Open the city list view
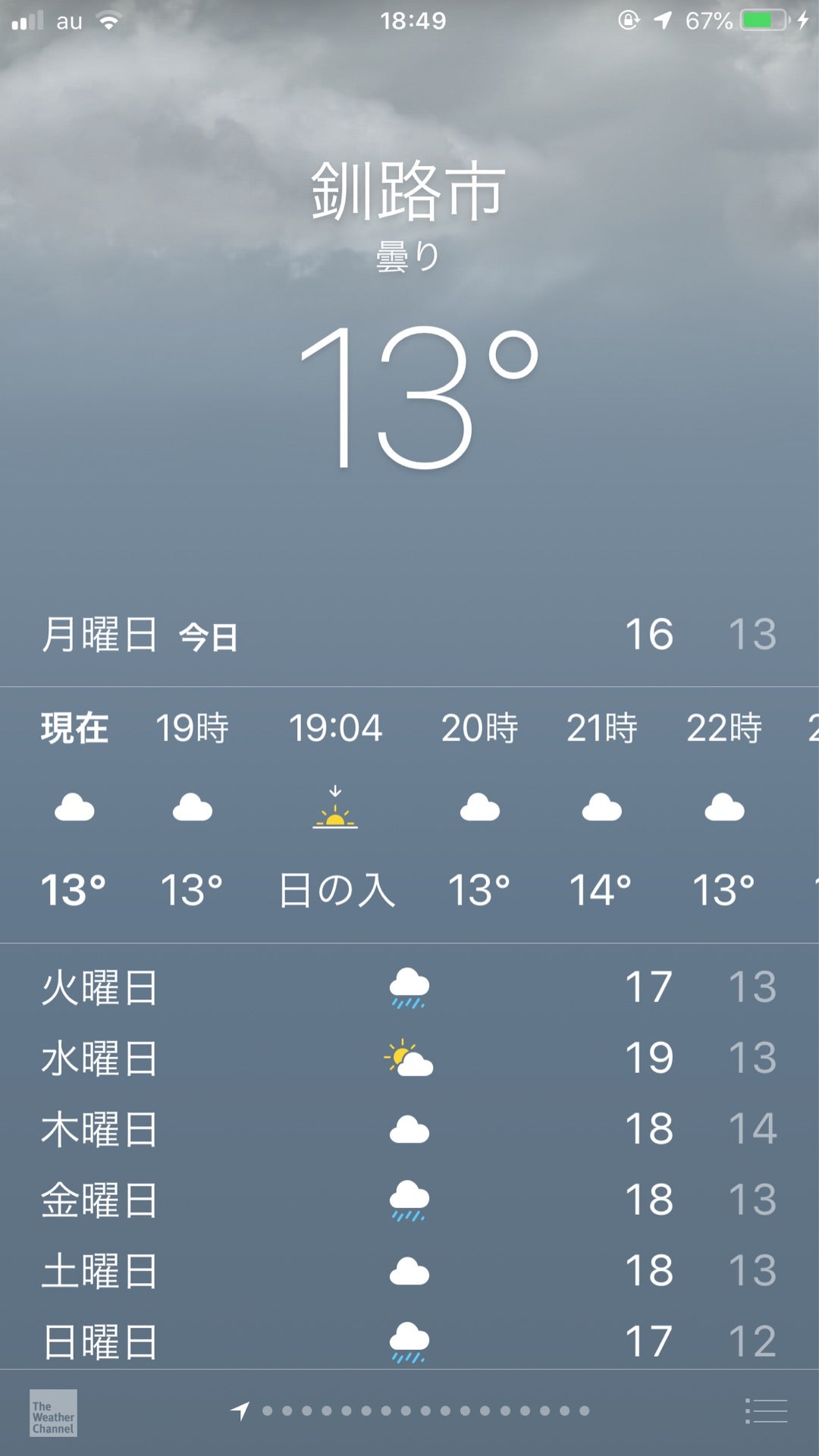This screenshot has width=819, height=1456. 765,1412
